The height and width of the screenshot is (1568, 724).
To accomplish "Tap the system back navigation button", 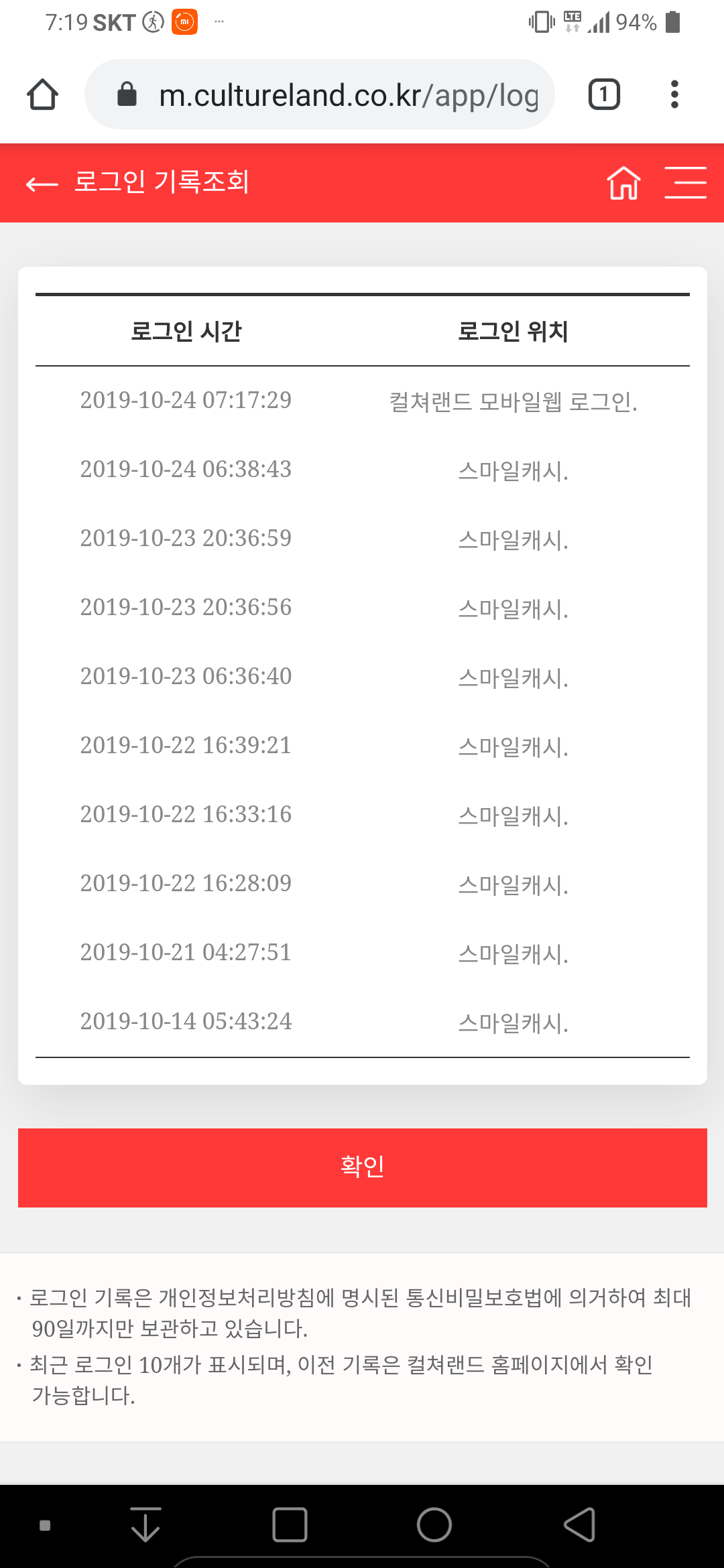I will coord(579,1525).
